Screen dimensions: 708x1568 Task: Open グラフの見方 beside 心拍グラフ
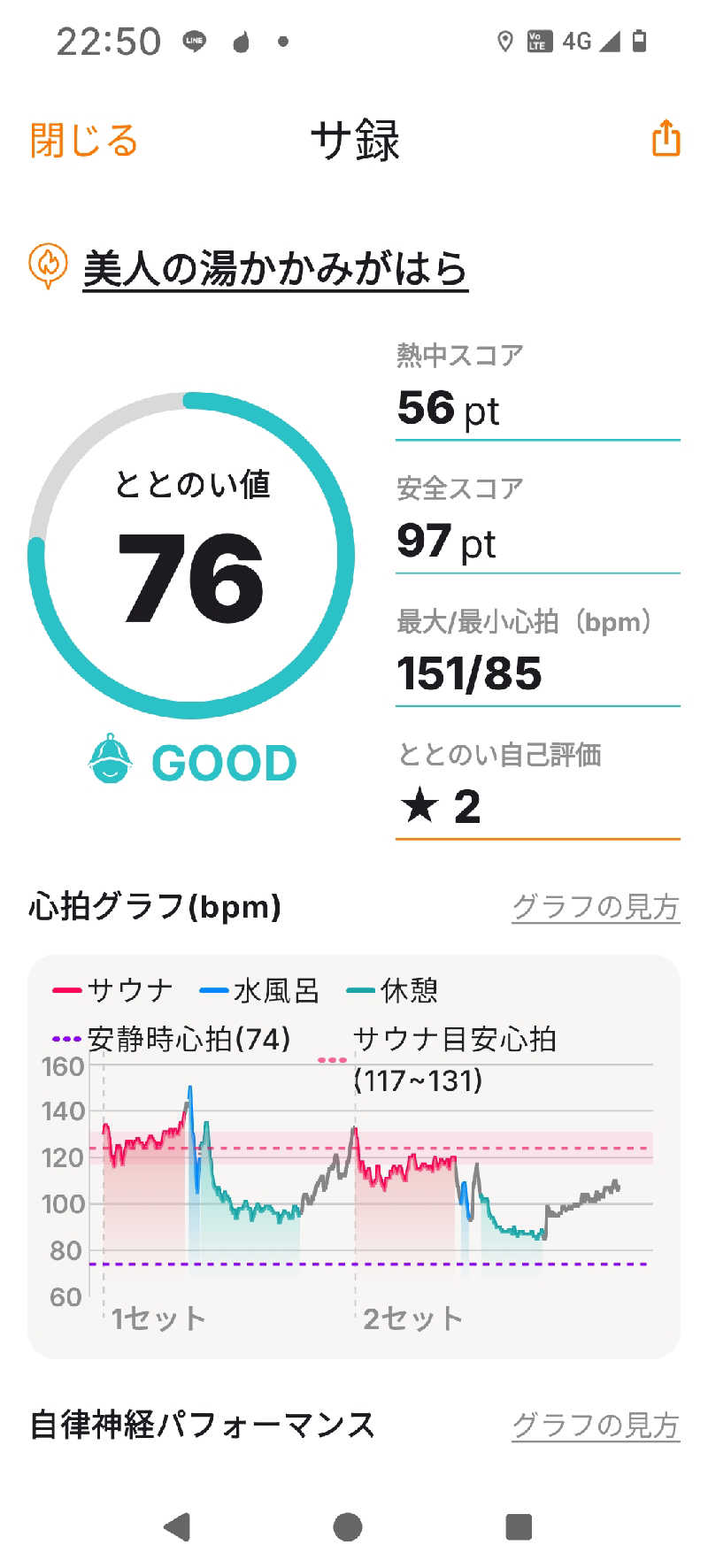(595, 907)
